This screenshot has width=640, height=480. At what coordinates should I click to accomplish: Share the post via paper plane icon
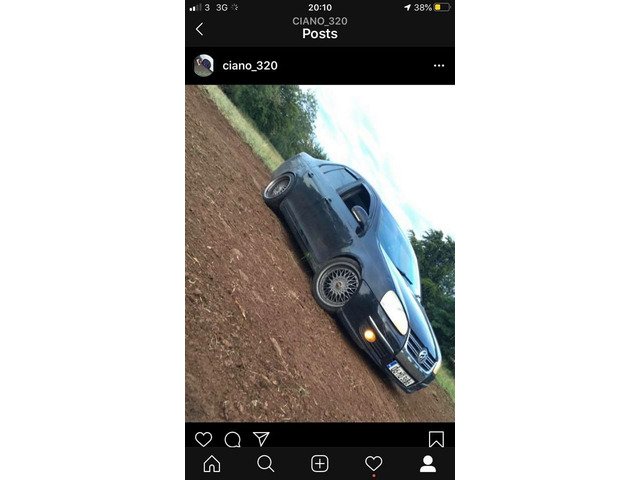[x=261, y=439]
